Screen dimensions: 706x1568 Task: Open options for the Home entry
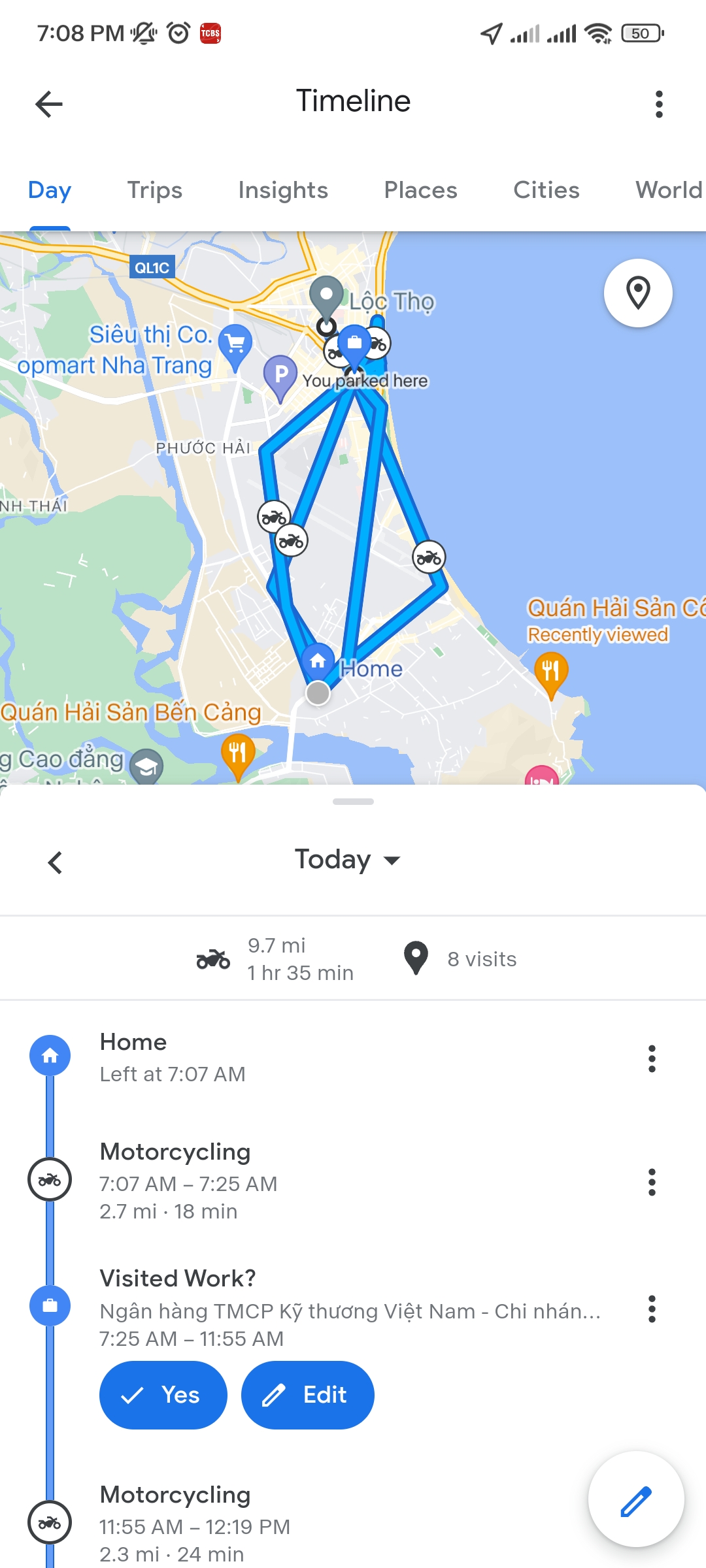coord(652,1058)
